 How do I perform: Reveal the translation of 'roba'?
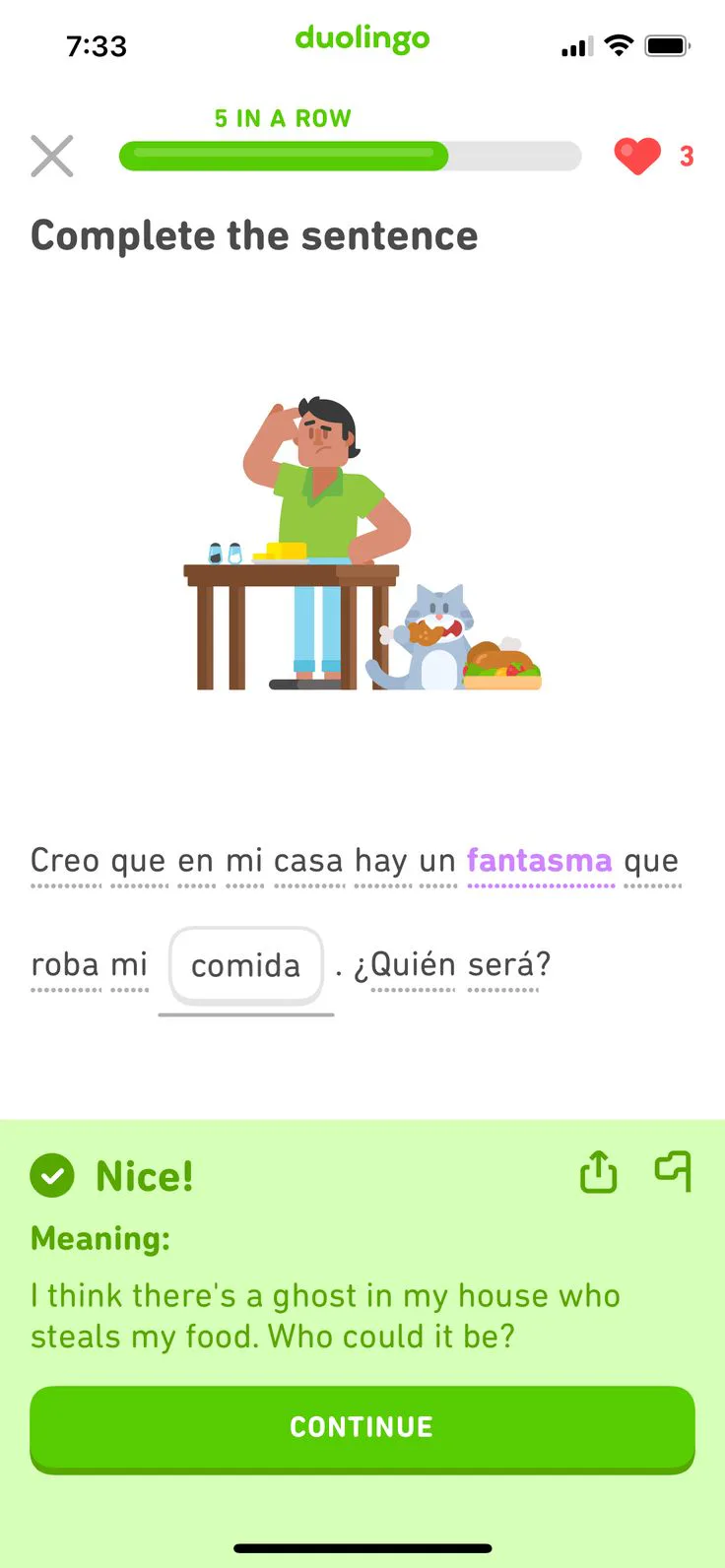pyautogui.click(x=65, y=964)
